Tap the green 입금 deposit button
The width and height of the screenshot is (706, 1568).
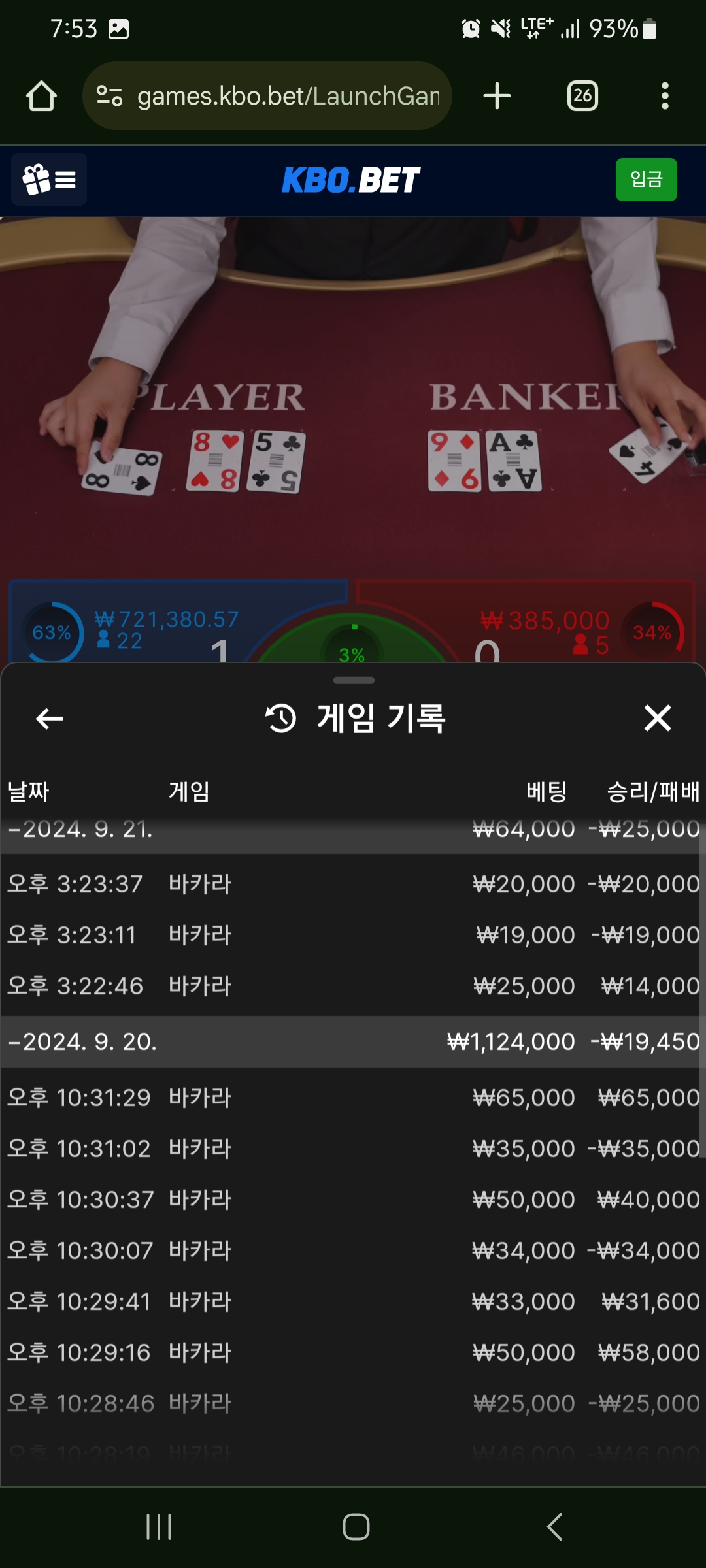(x=646, y=180)
